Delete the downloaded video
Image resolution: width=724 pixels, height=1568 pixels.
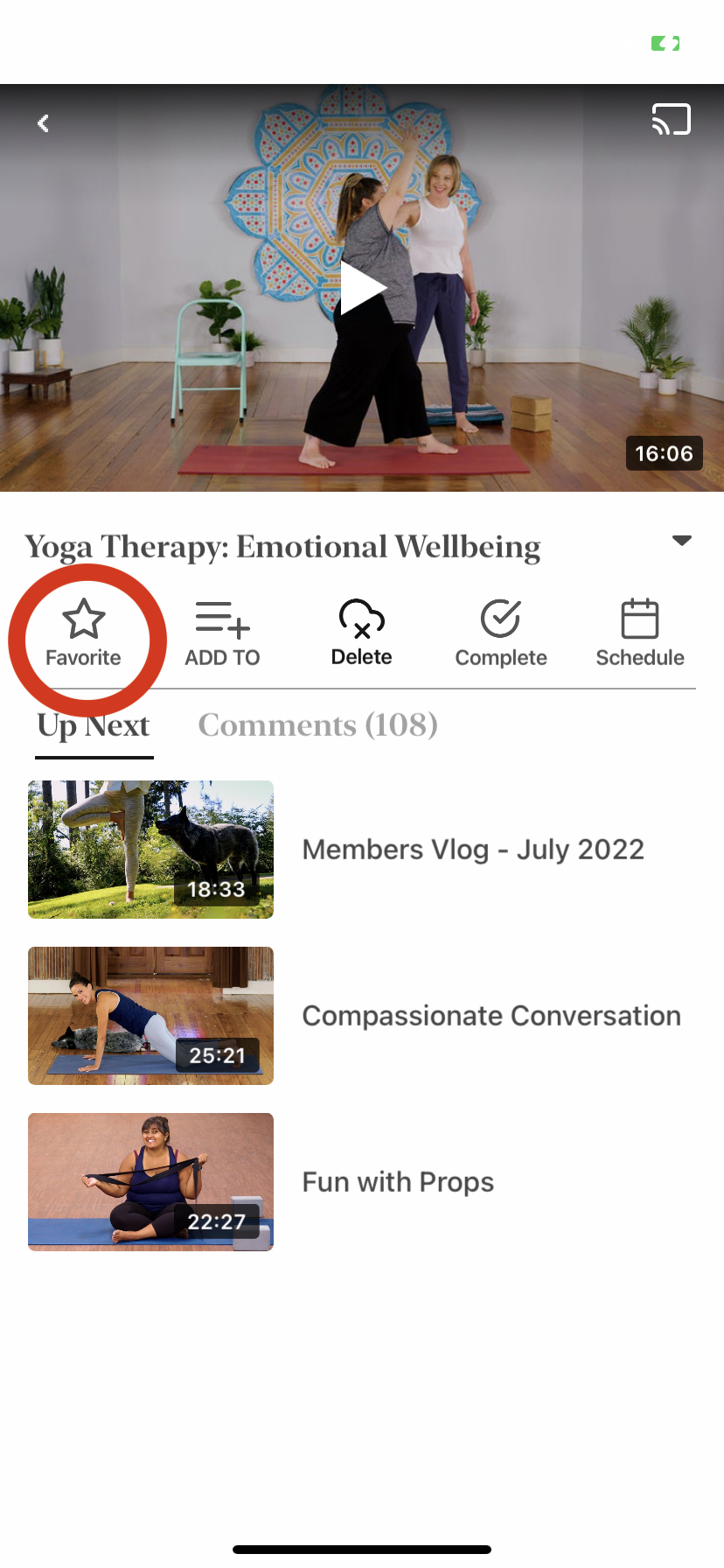361,633
